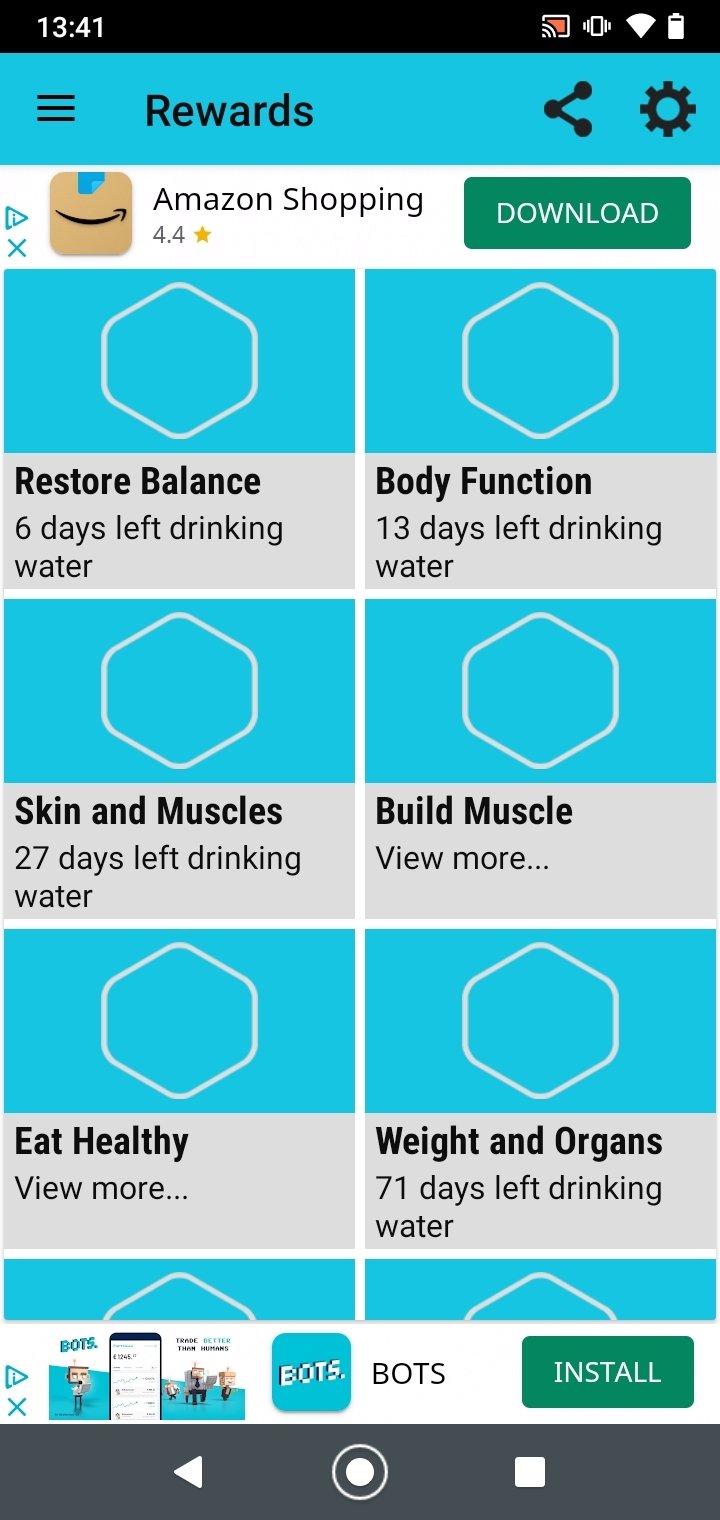Dismiss the BOTS ad banner
This screenshot has width=720, height=1520.
[x=17, y=1407]
